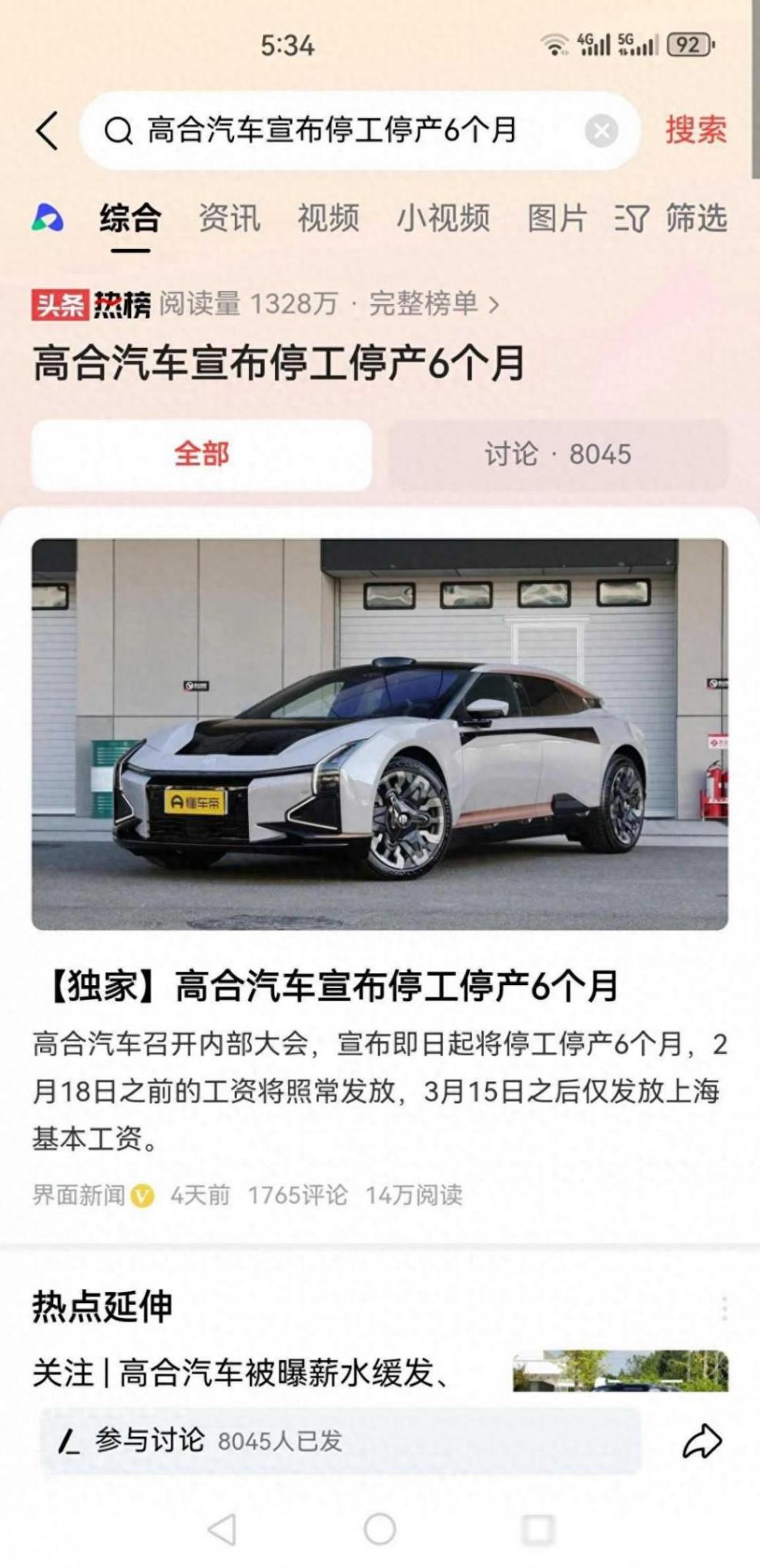Image resolution: width=760 pixels, height=1568 pixels.
Task: Switch to the 图片 tab
Action: 557,218
